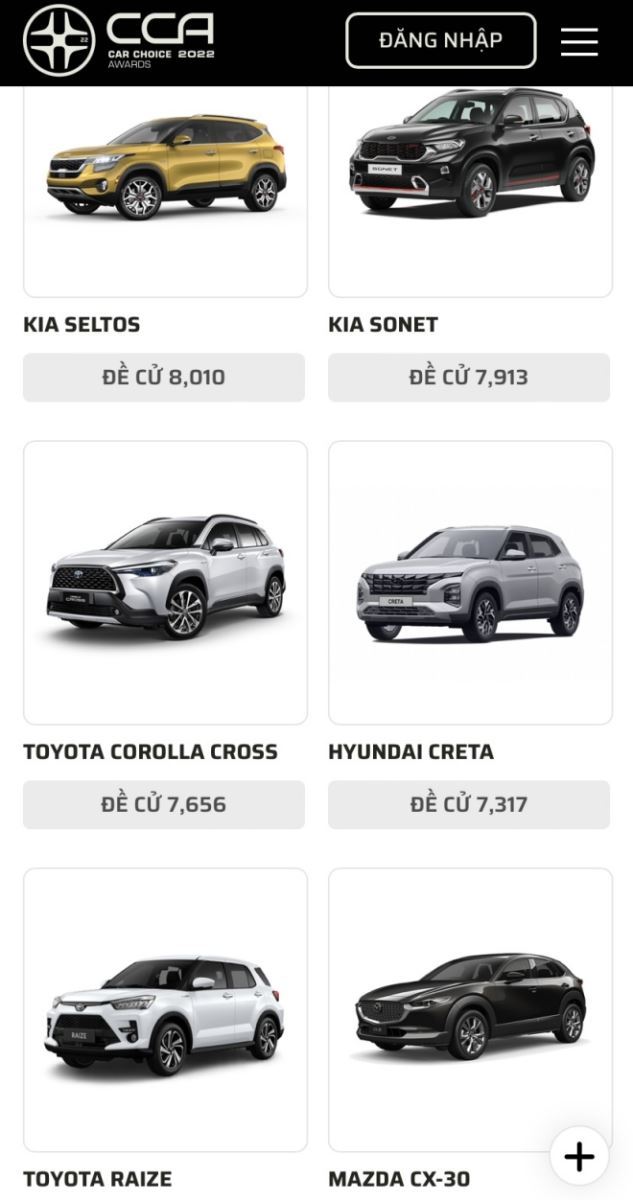View the Mazda CX-30 card
This screenshot has width=633, height=1200.
(x=470, y=1010)
